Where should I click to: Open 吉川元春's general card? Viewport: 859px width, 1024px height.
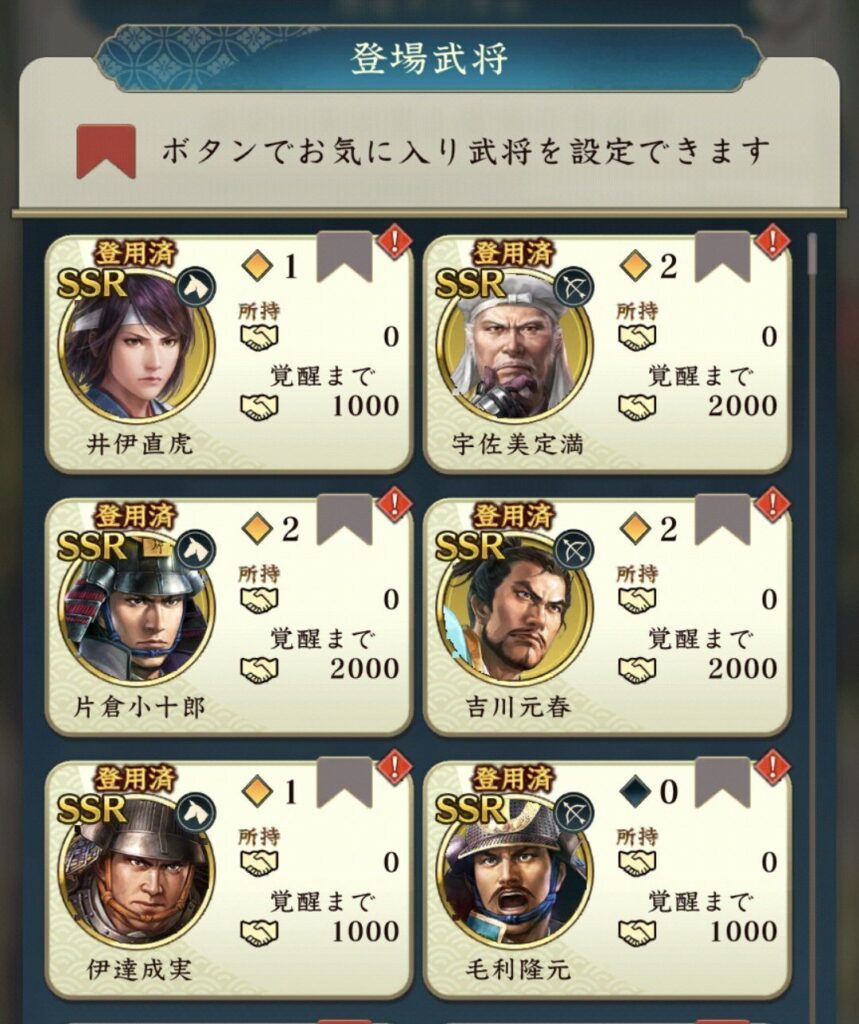pyautogui.click(x=515, y=610)
